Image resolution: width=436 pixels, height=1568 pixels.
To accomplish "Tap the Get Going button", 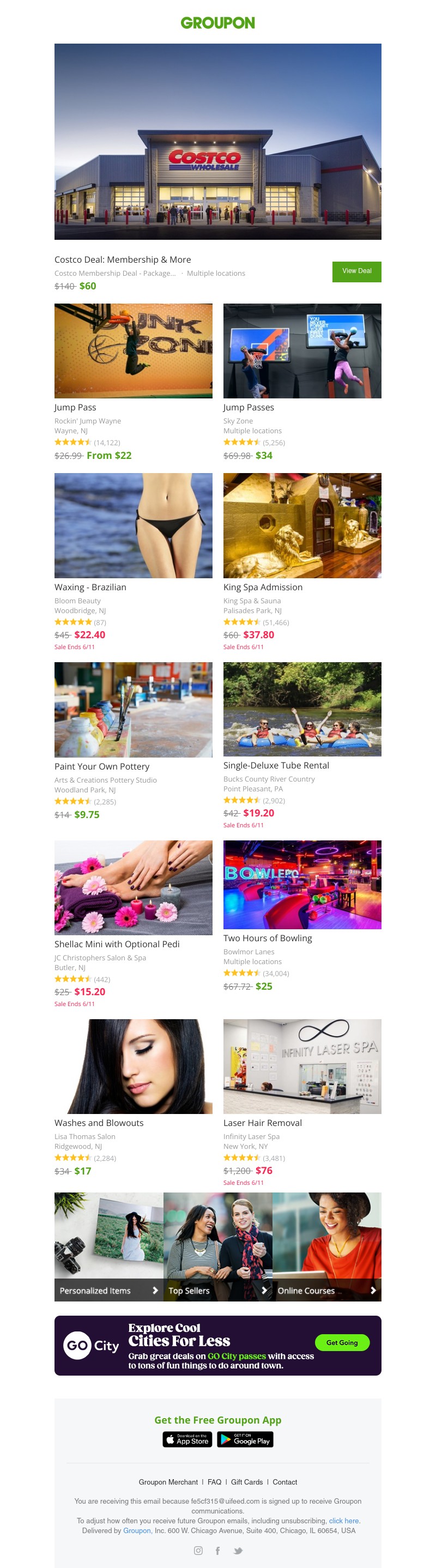I will (x=342, y=1343).
